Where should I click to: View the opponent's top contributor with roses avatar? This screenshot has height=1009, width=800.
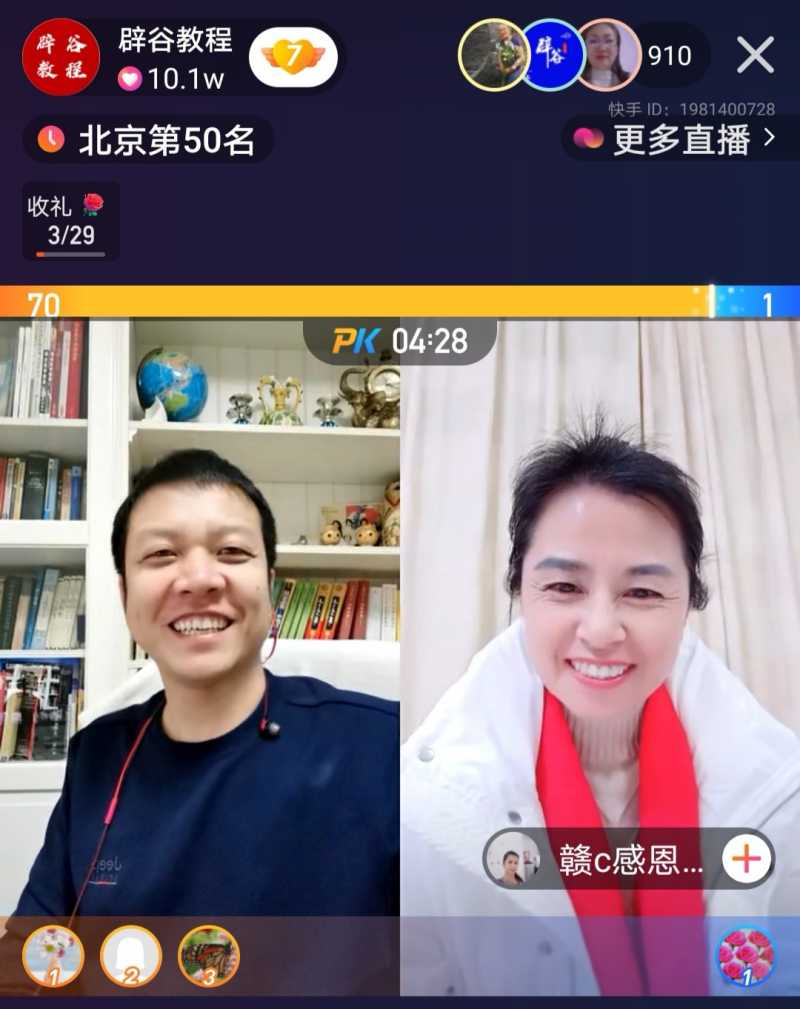(745, 956)
